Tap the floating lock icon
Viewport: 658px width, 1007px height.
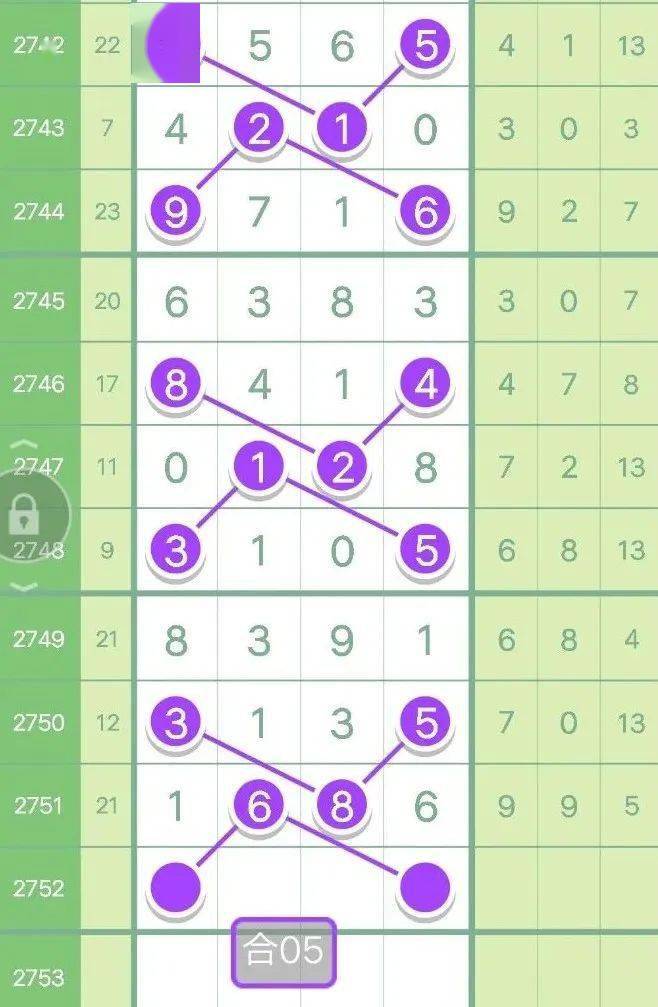(24, 515)
